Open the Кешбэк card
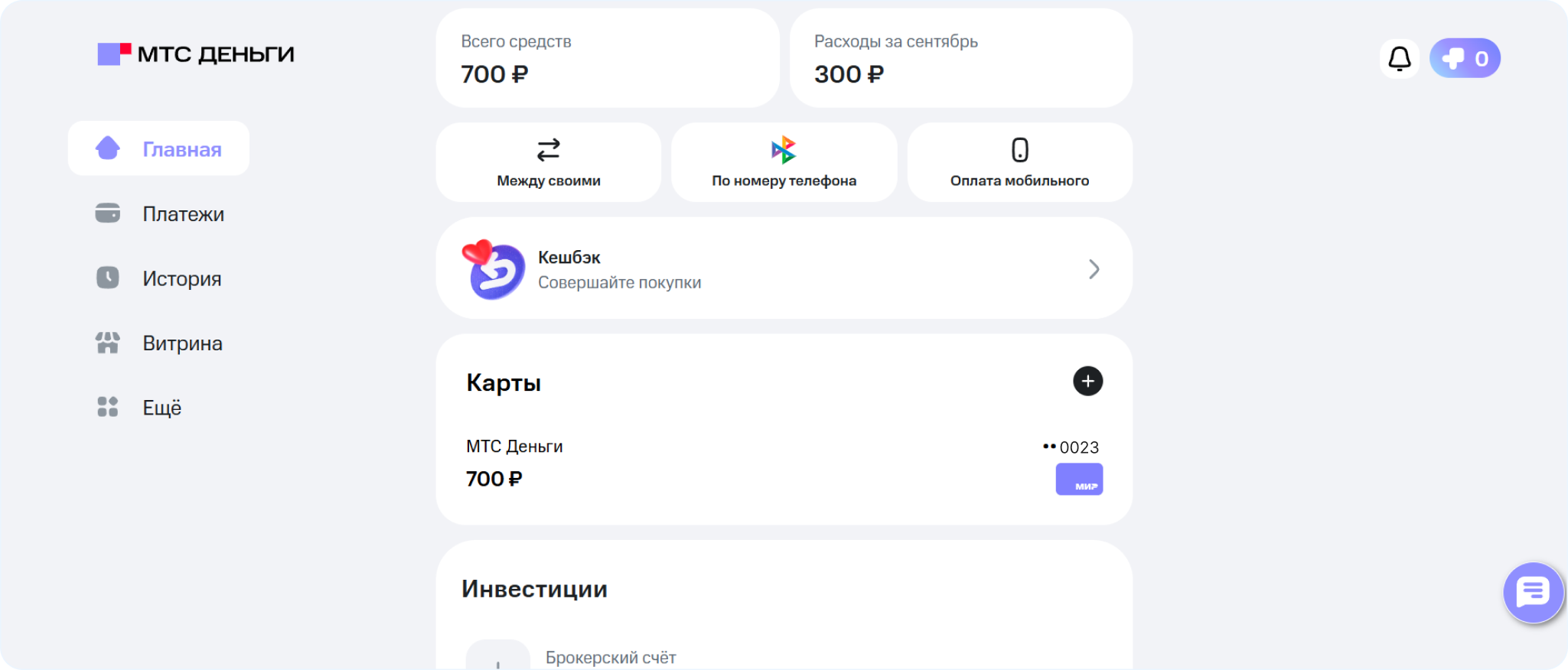Screen dimensions: 1568x670 point(784,268)
